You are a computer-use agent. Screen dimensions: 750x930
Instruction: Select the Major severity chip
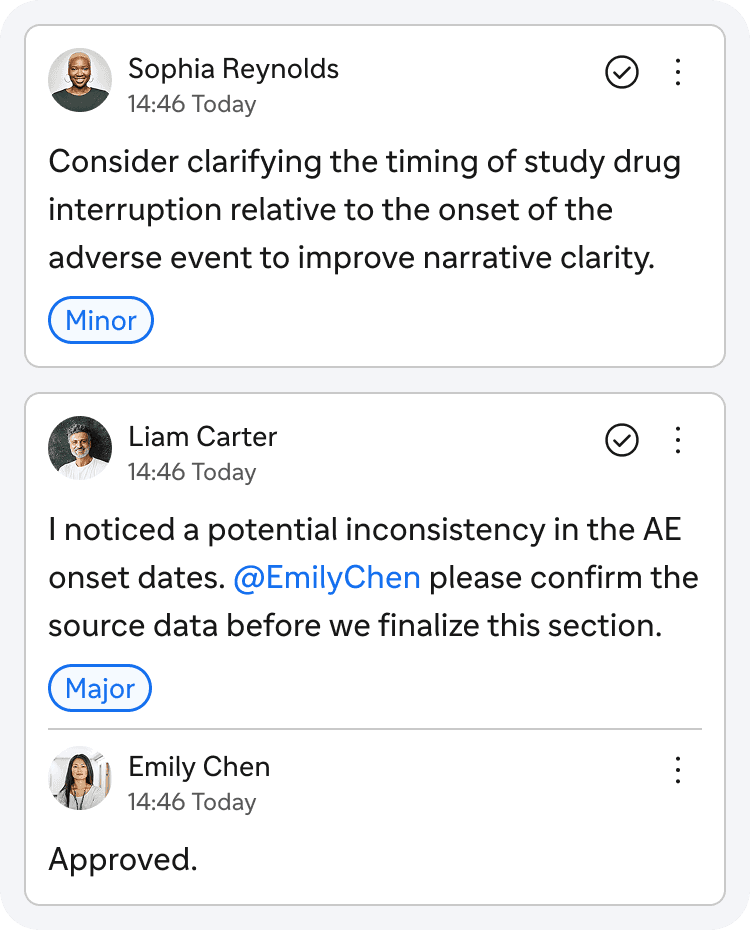pos(100,688)
